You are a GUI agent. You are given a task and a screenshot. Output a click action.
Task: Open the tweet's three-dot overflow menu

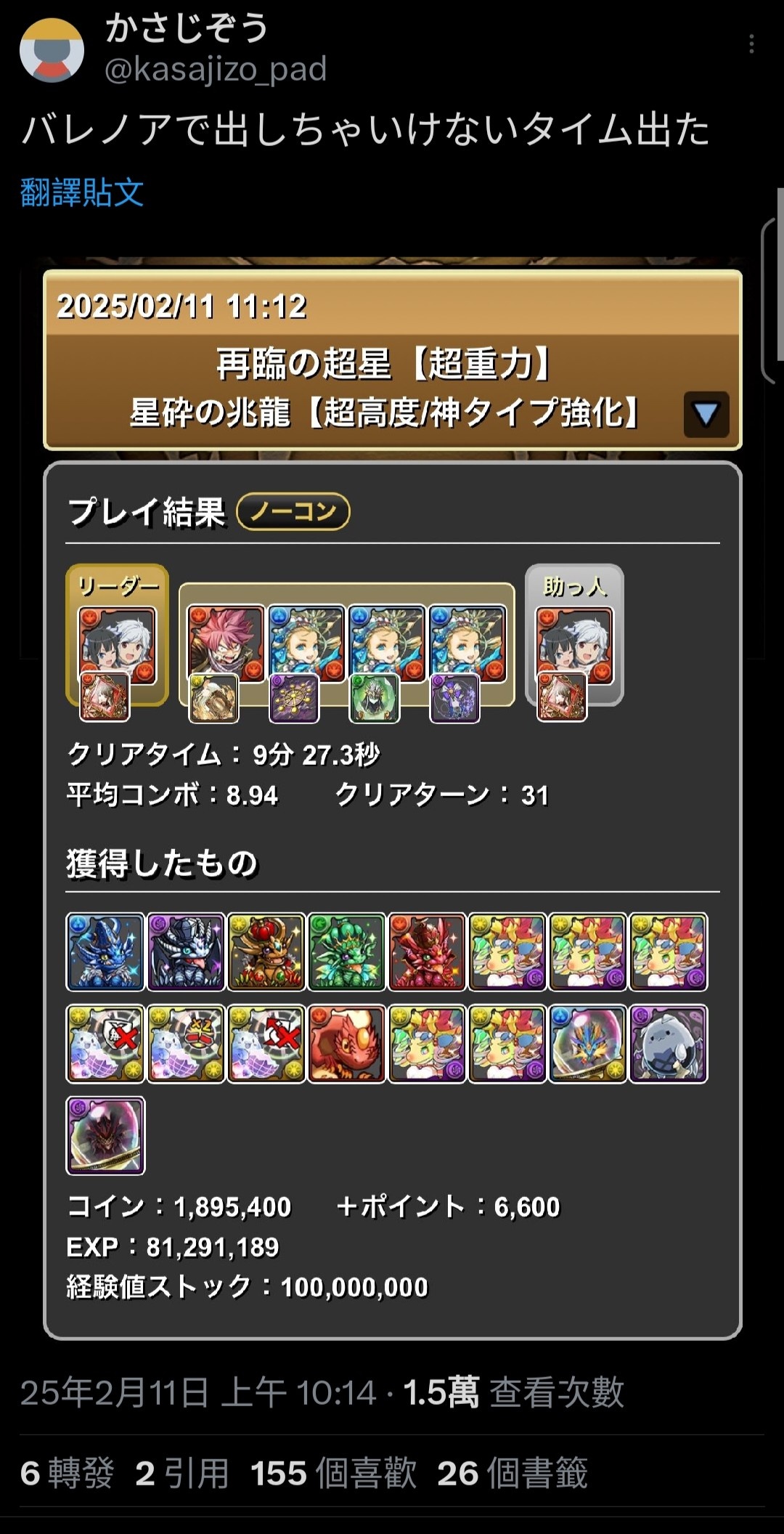pyautogui.click(x=751, y=45)
